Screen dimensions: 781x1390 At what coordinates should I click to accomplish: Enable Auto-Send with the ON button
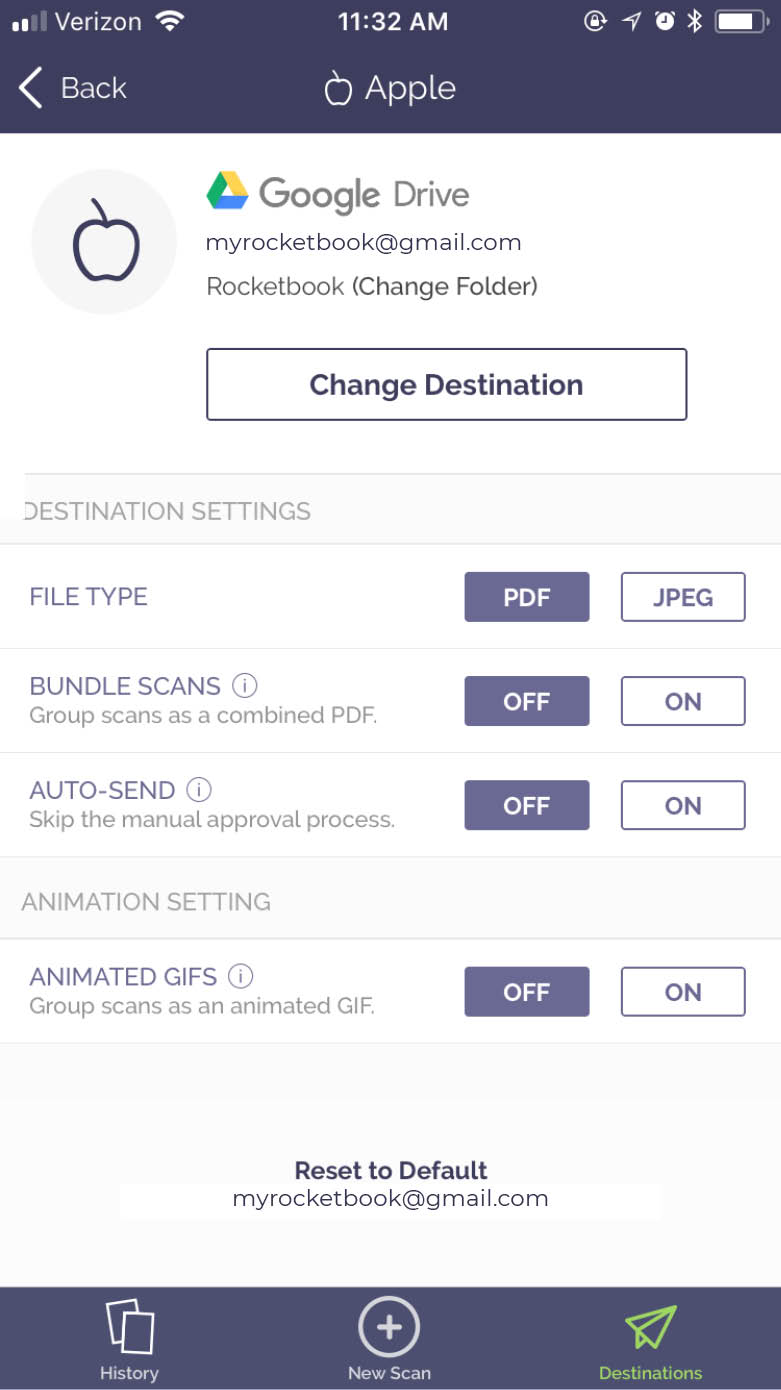tap(683, 805)
